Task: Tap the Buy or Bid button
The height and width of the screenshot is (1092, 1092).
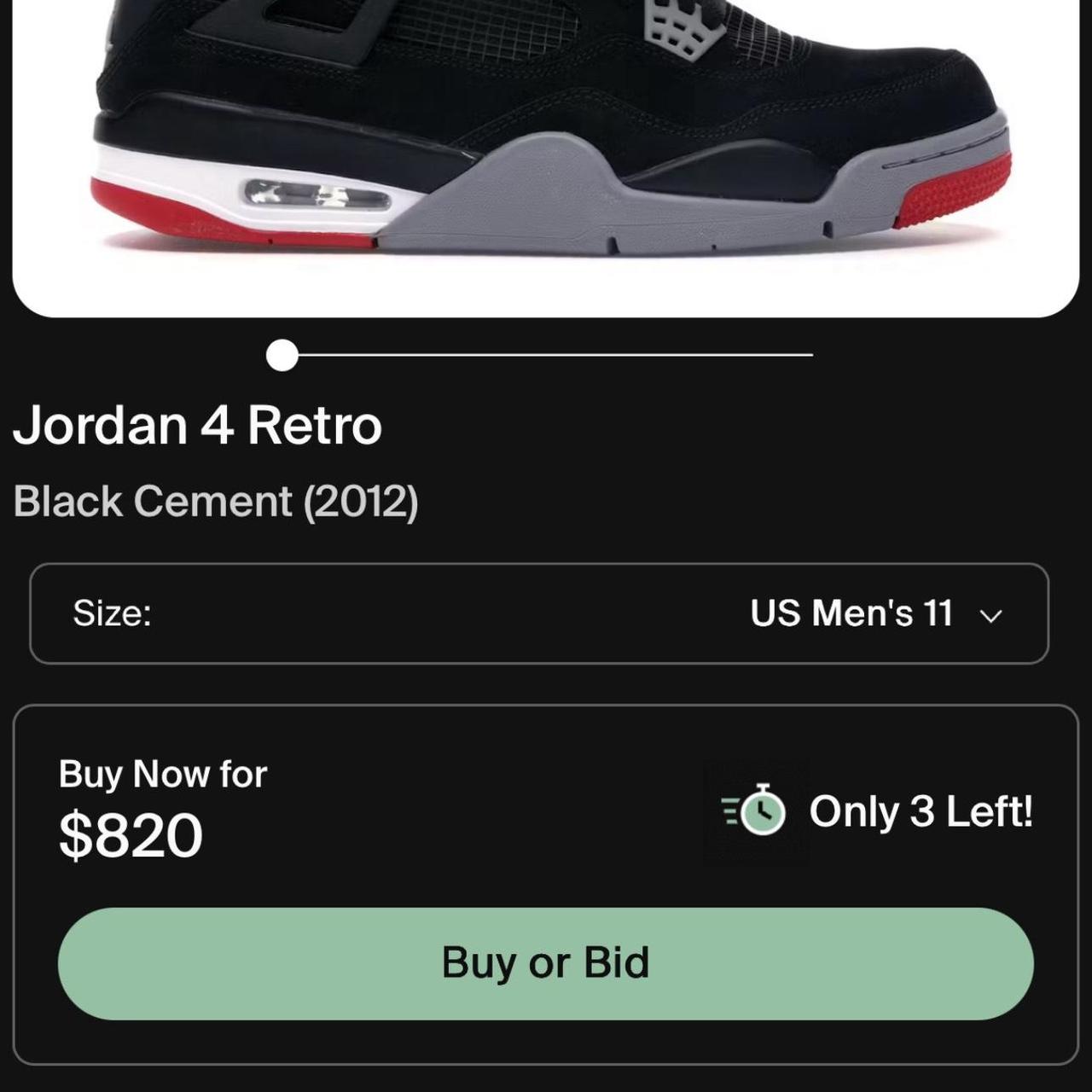Action: pos(545,963)
